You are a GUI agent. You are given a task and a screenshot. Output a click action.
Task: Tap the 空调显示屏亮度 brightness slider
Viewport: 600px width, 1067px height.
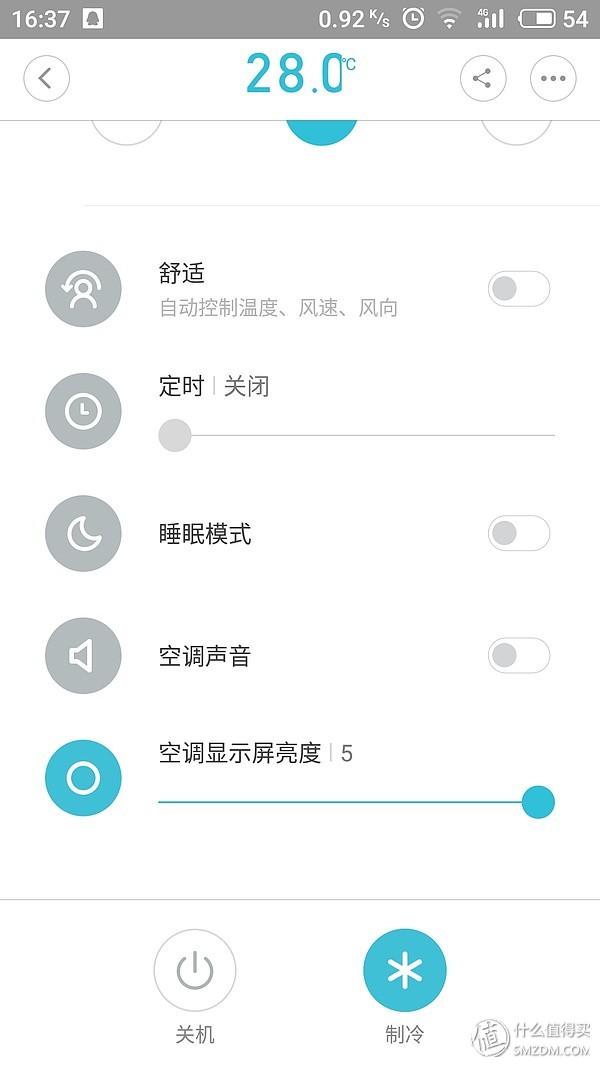tap(356, 802)
